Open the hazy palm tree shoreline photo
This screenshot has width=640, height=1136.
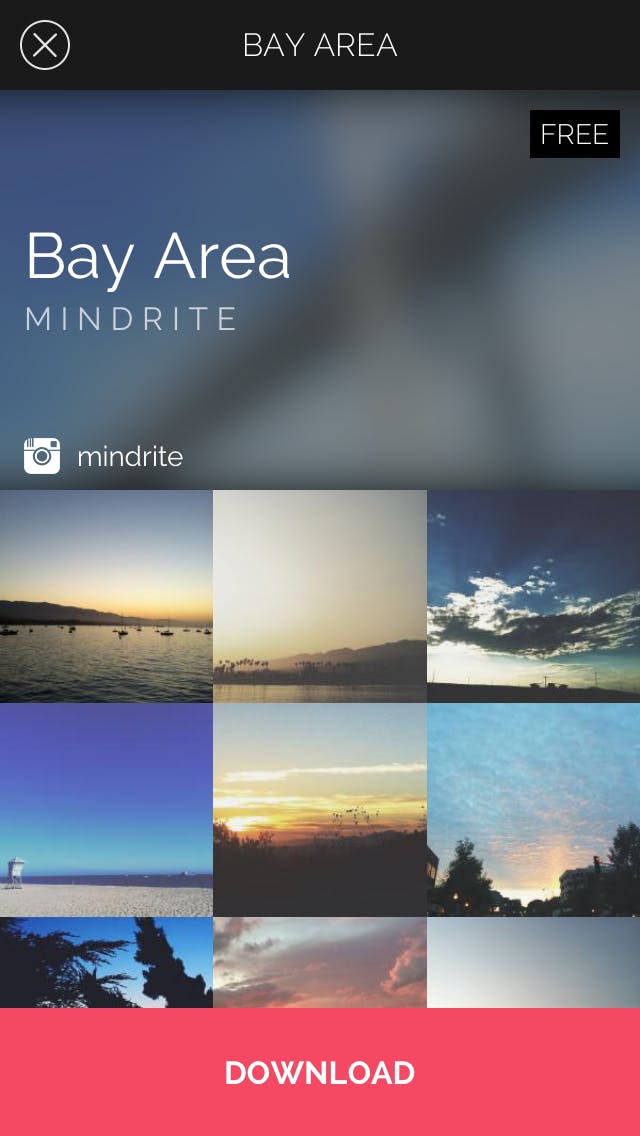pyautogui.click(x=320, y=596)
